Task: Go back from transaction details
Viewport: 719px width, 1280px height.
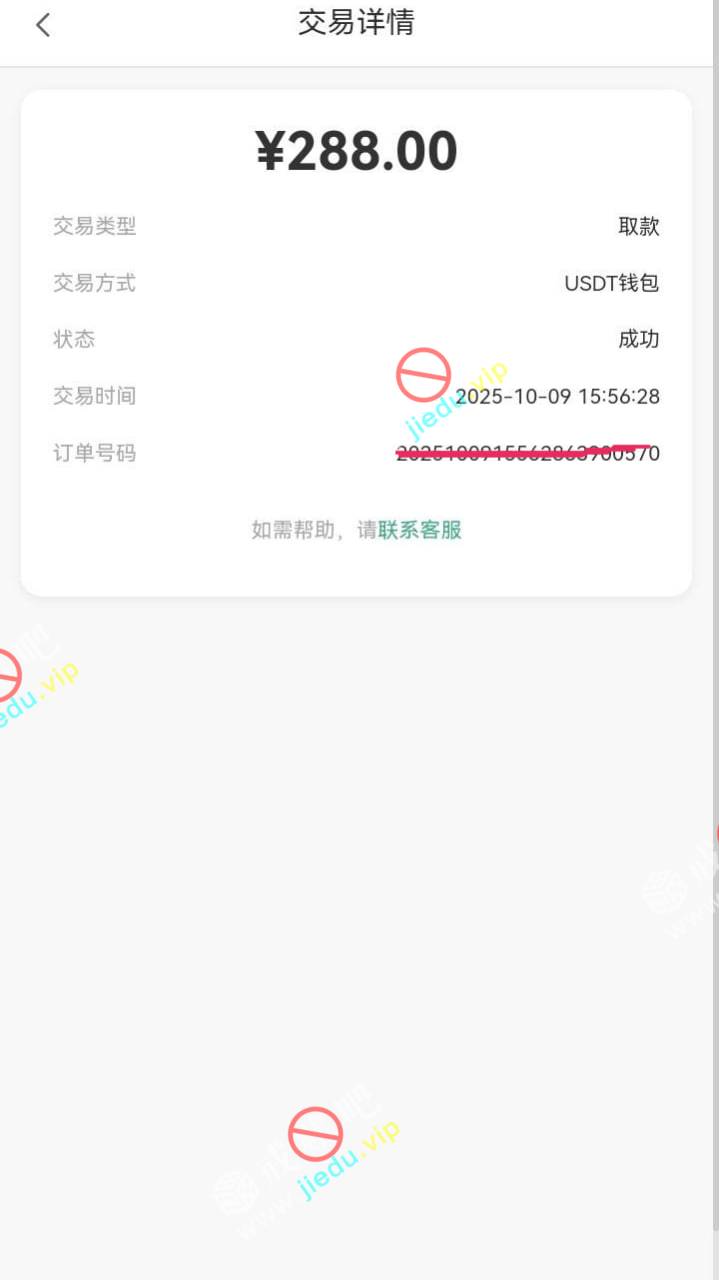Action: pos(43,25)
